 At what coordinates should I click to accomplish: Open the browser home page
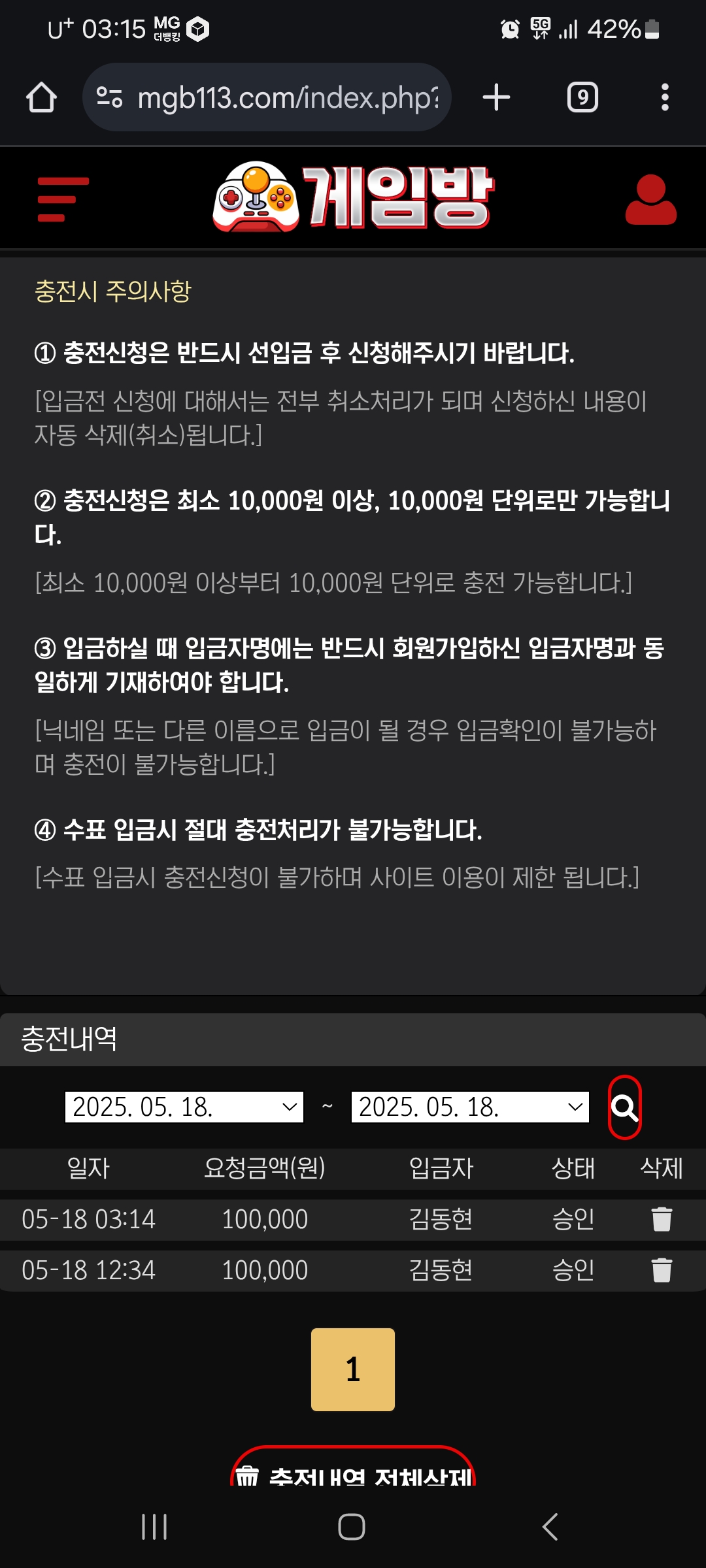click(41, 98)
